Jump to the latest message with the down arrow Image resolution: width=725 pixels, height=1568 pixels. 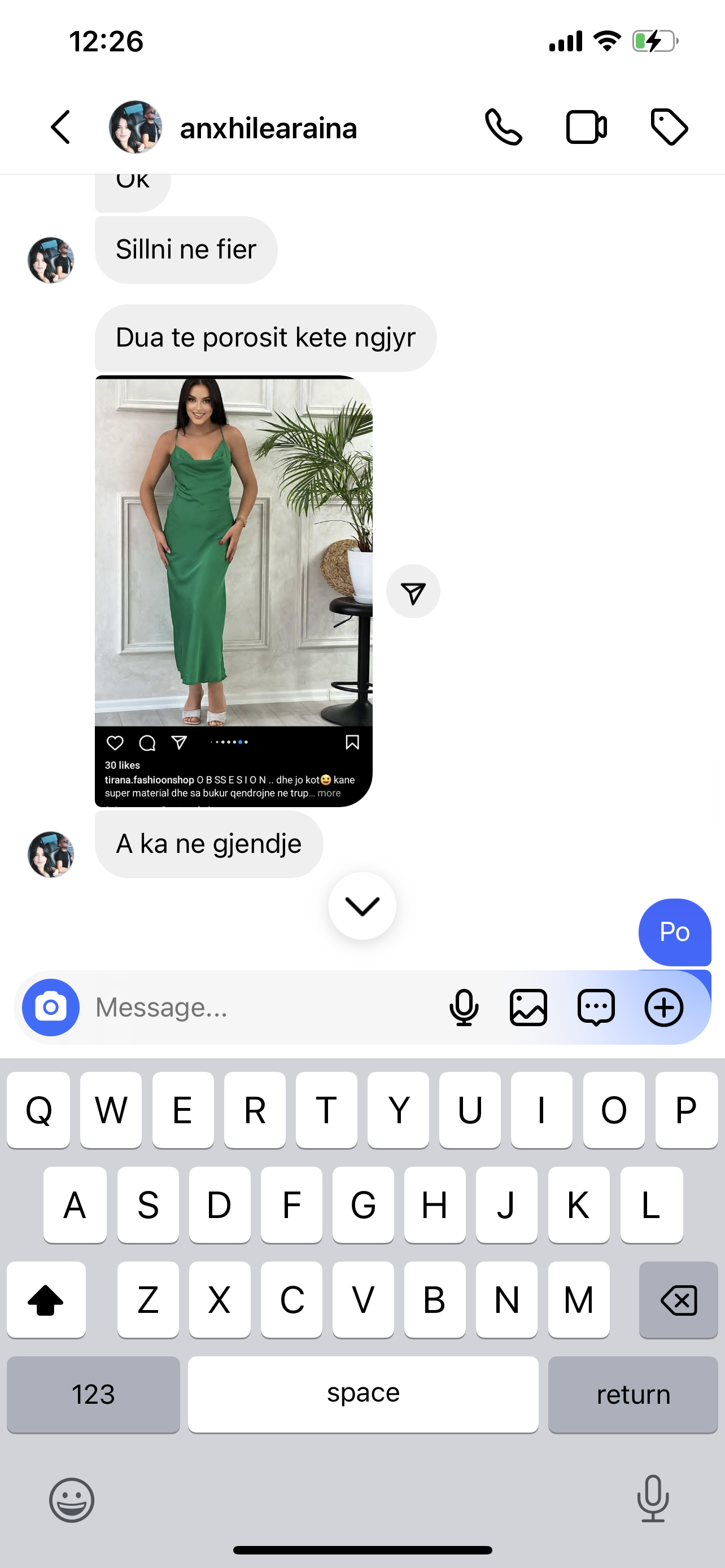coord(362,906)
